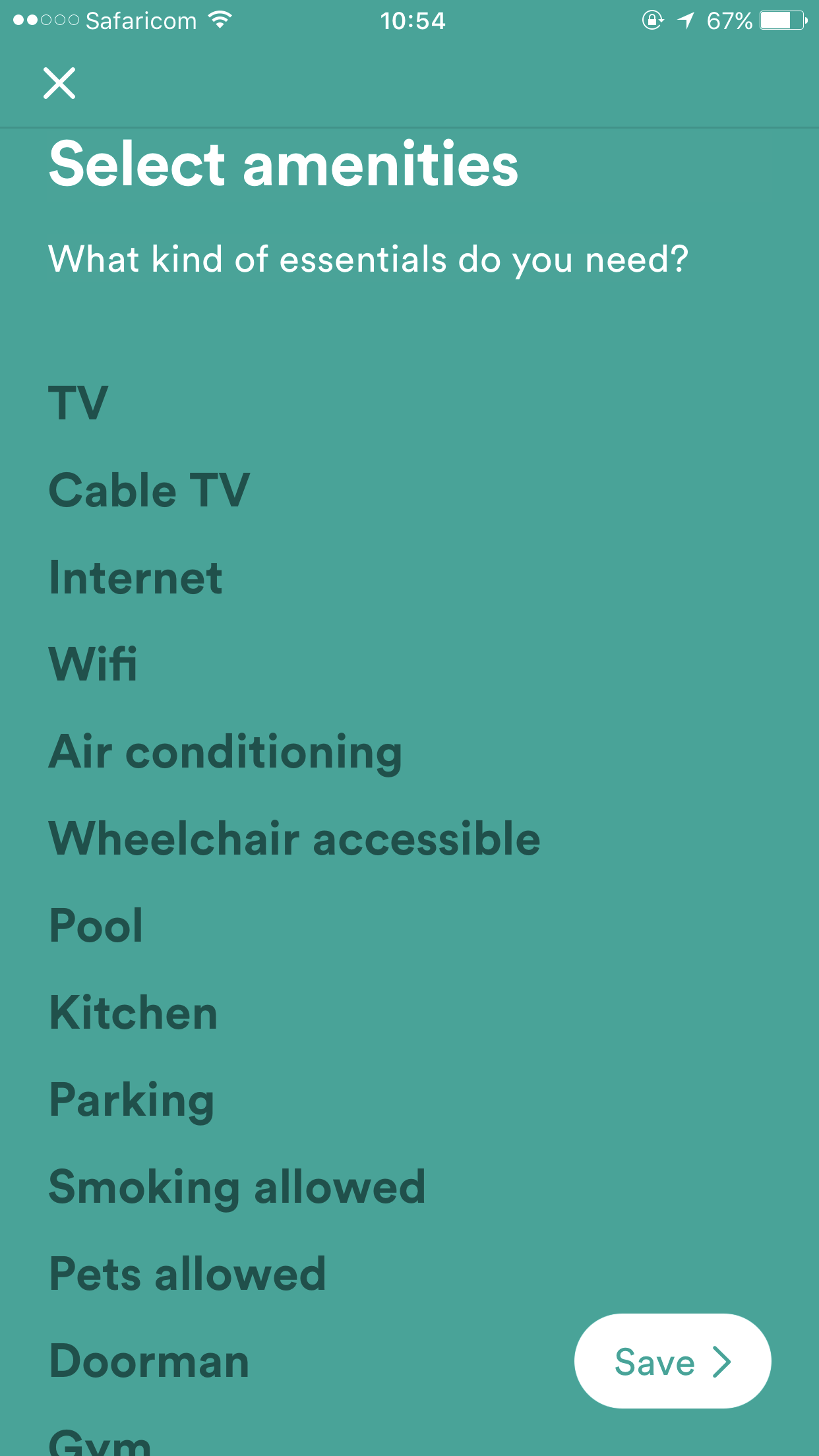Screen dimensions: 819x1456
Task: Select Air conditioning
Action: pos(226,752)
